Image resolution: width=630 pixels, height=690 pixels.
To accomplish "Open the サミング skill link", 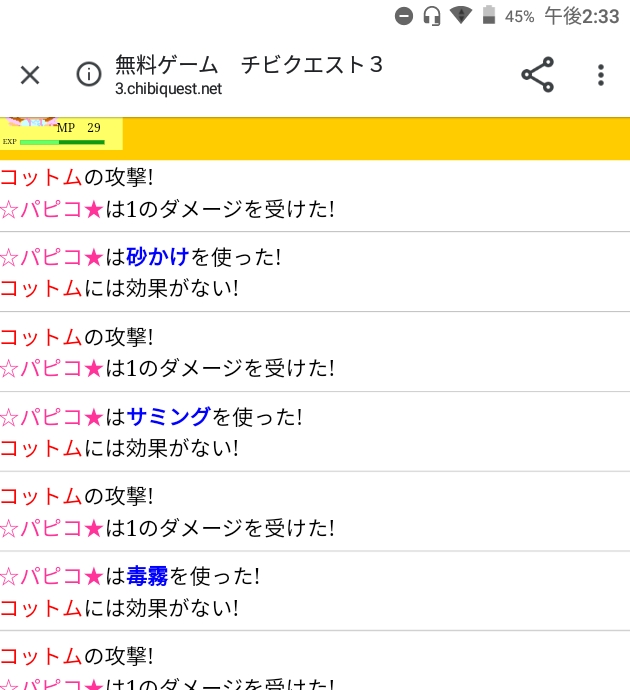I will pos(168,417).
